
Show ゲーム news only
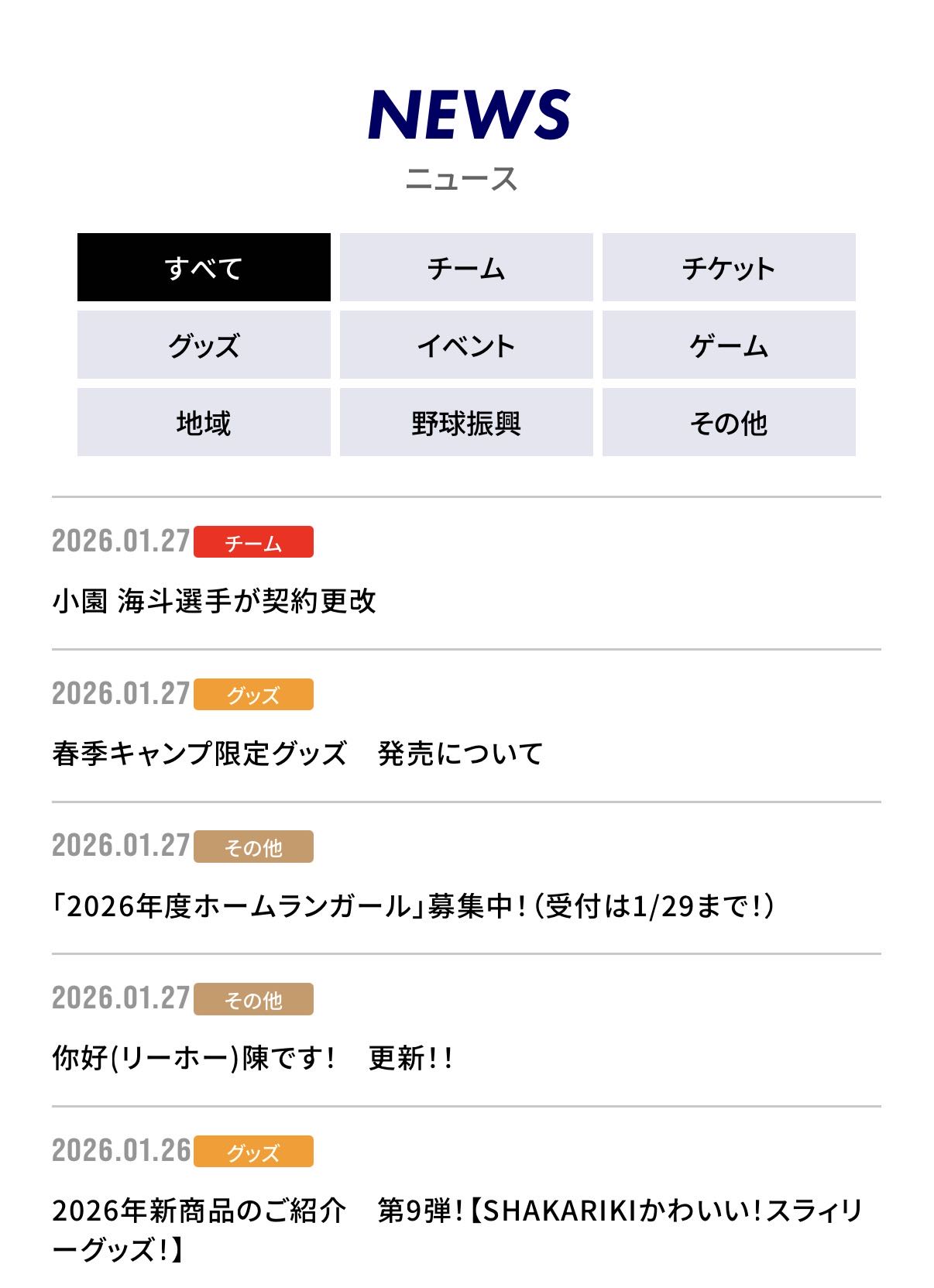coord(729,345)
